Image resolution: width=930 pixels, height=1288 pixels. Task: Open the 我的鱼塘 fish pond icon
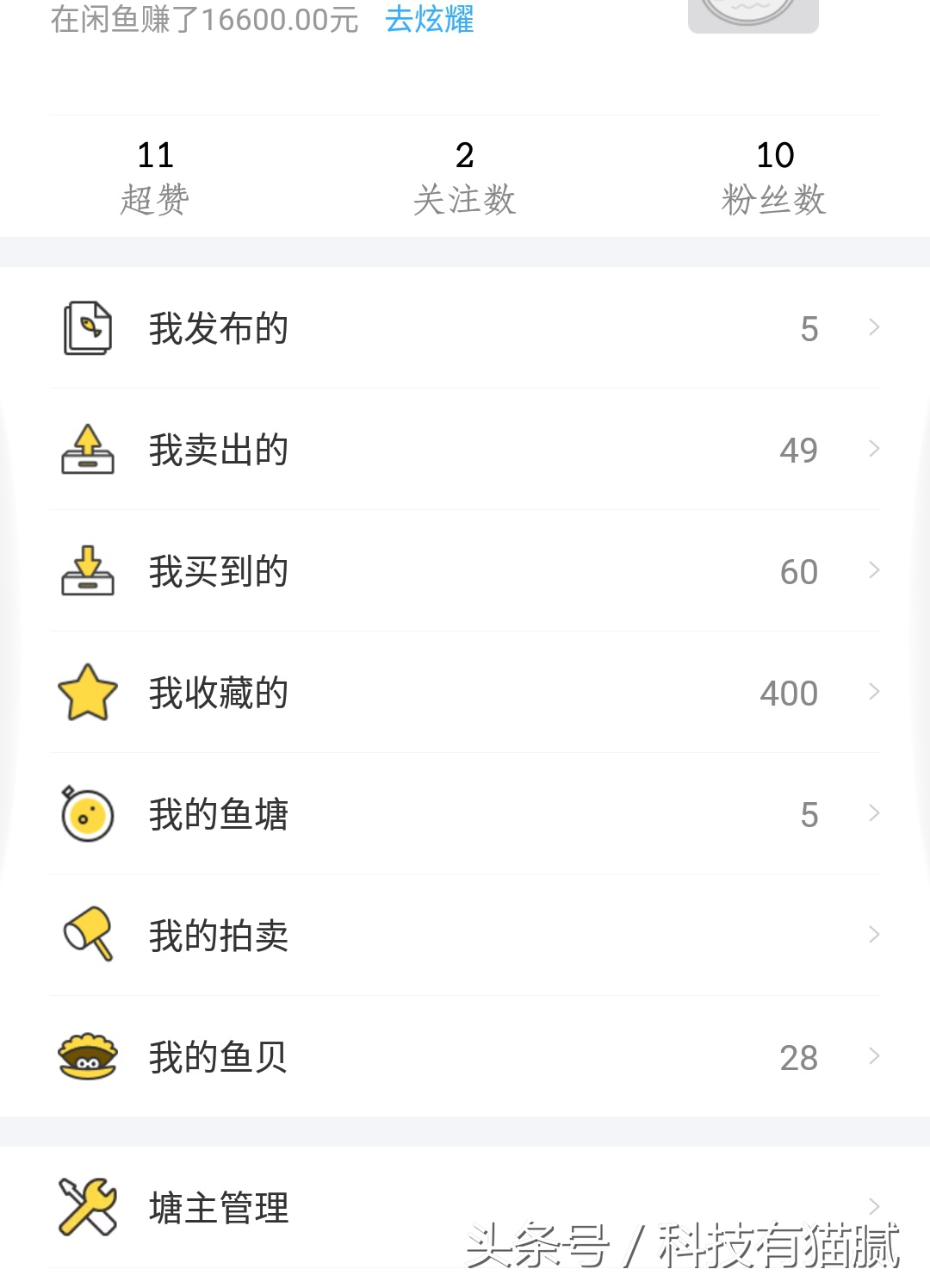pos(86,813)
